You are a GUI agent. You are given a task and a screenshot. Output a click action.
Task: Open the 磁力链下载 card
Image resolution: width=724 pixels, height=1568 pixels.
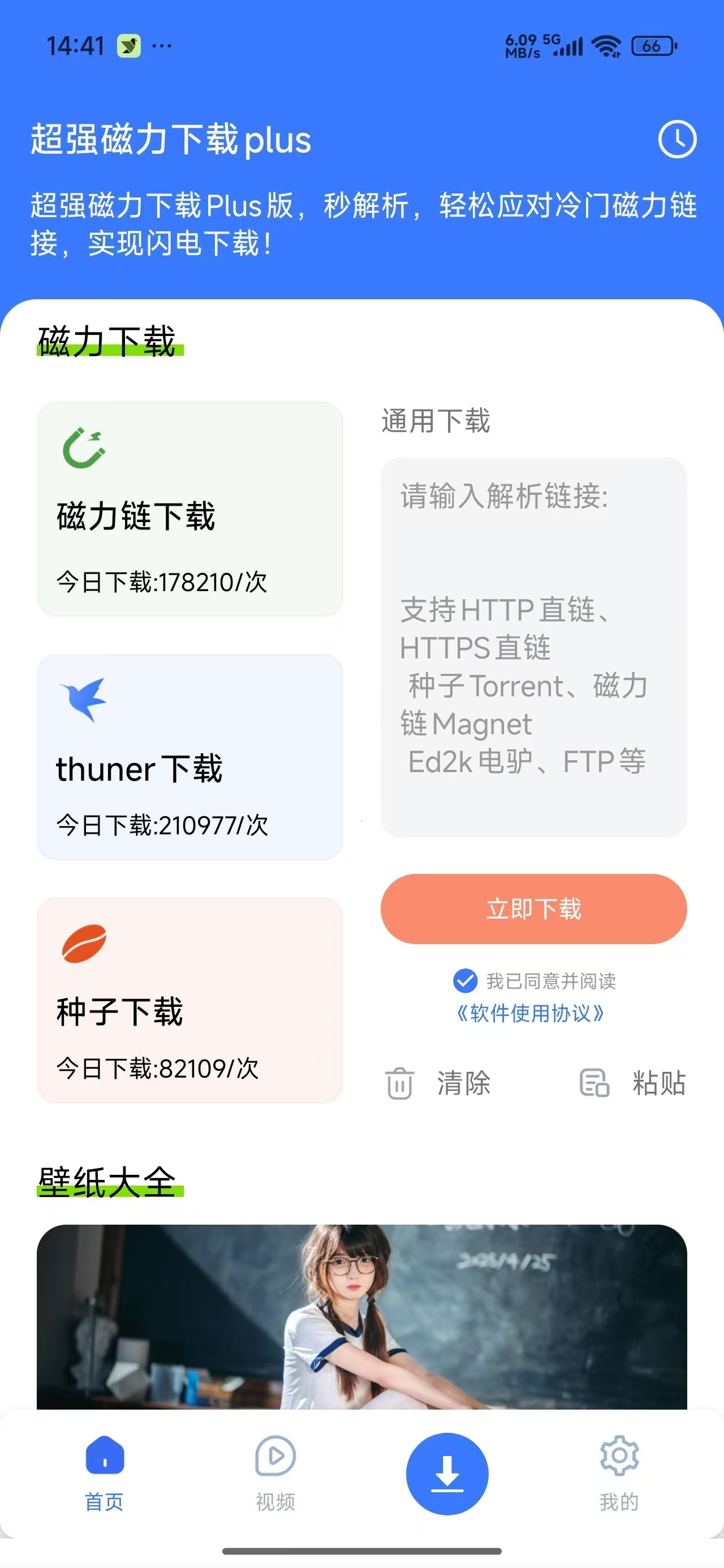tap(190, 509)
